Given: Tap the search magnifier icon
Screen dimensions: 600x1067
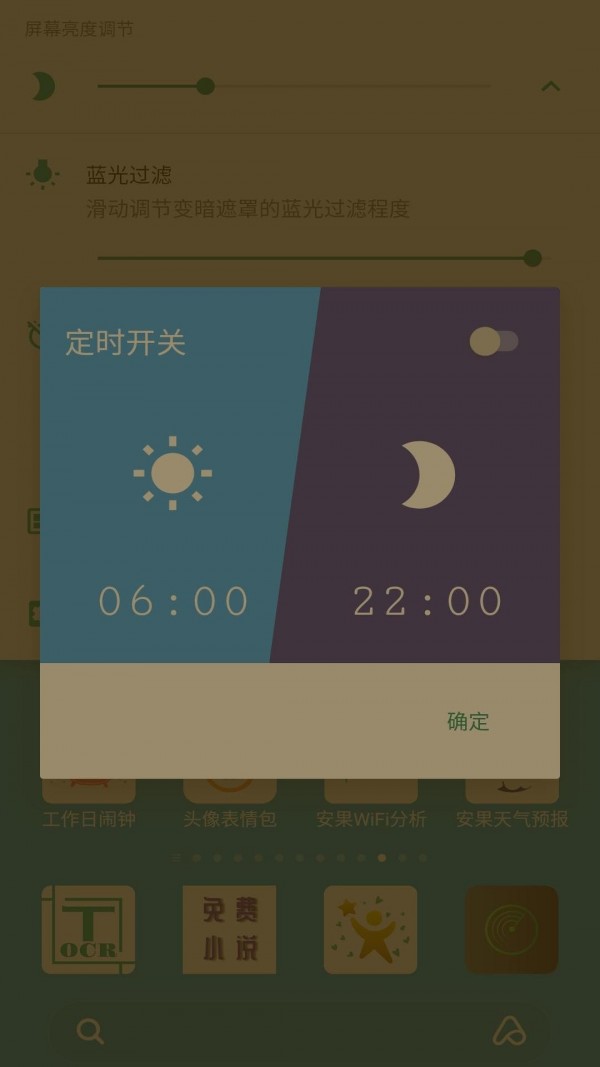Looking at the screenshot, I should [x=90, y=1031].
